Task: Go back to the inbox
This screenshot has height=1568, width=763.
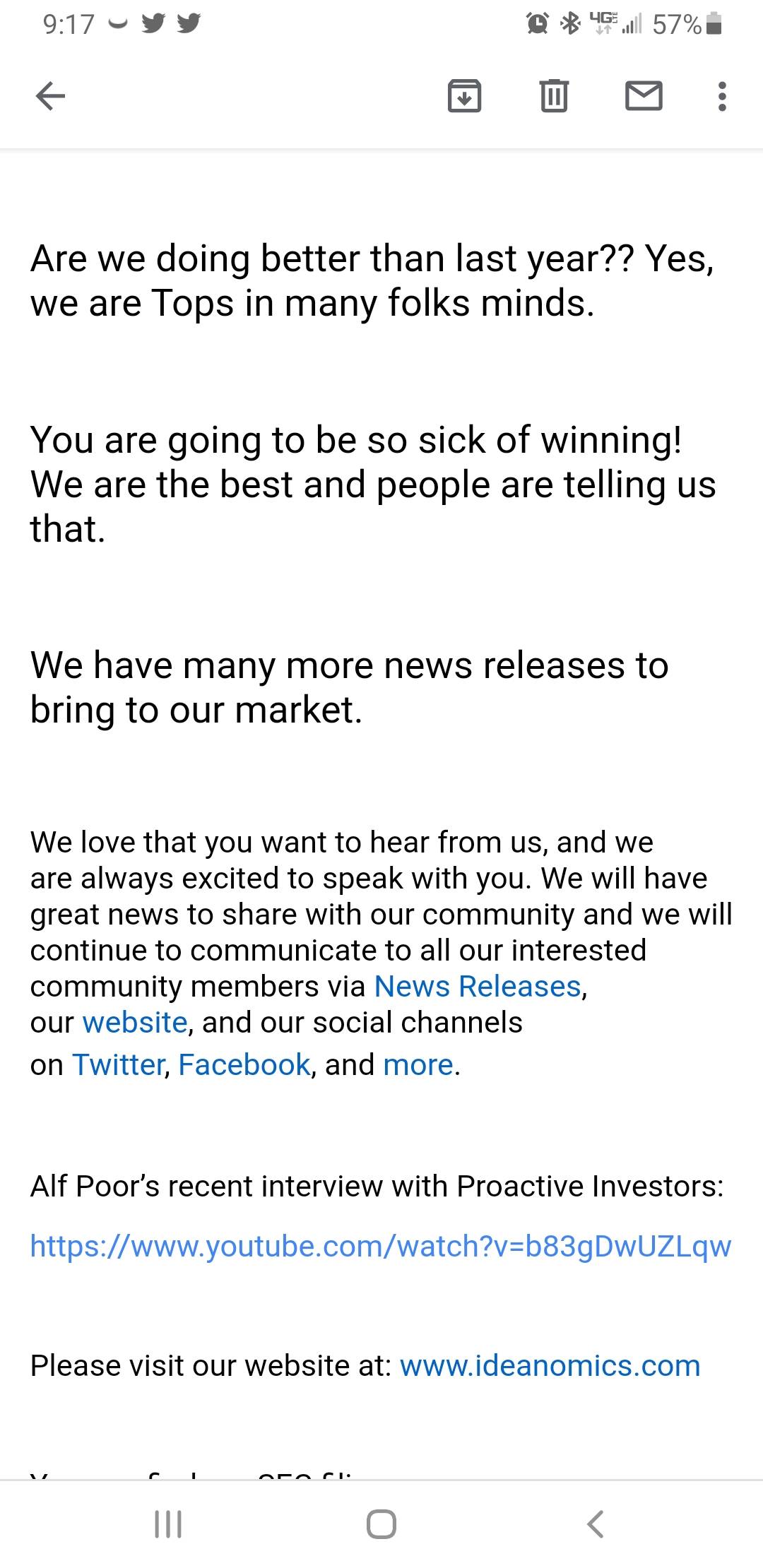Action: pyautogui.click(x=50, y=96)
